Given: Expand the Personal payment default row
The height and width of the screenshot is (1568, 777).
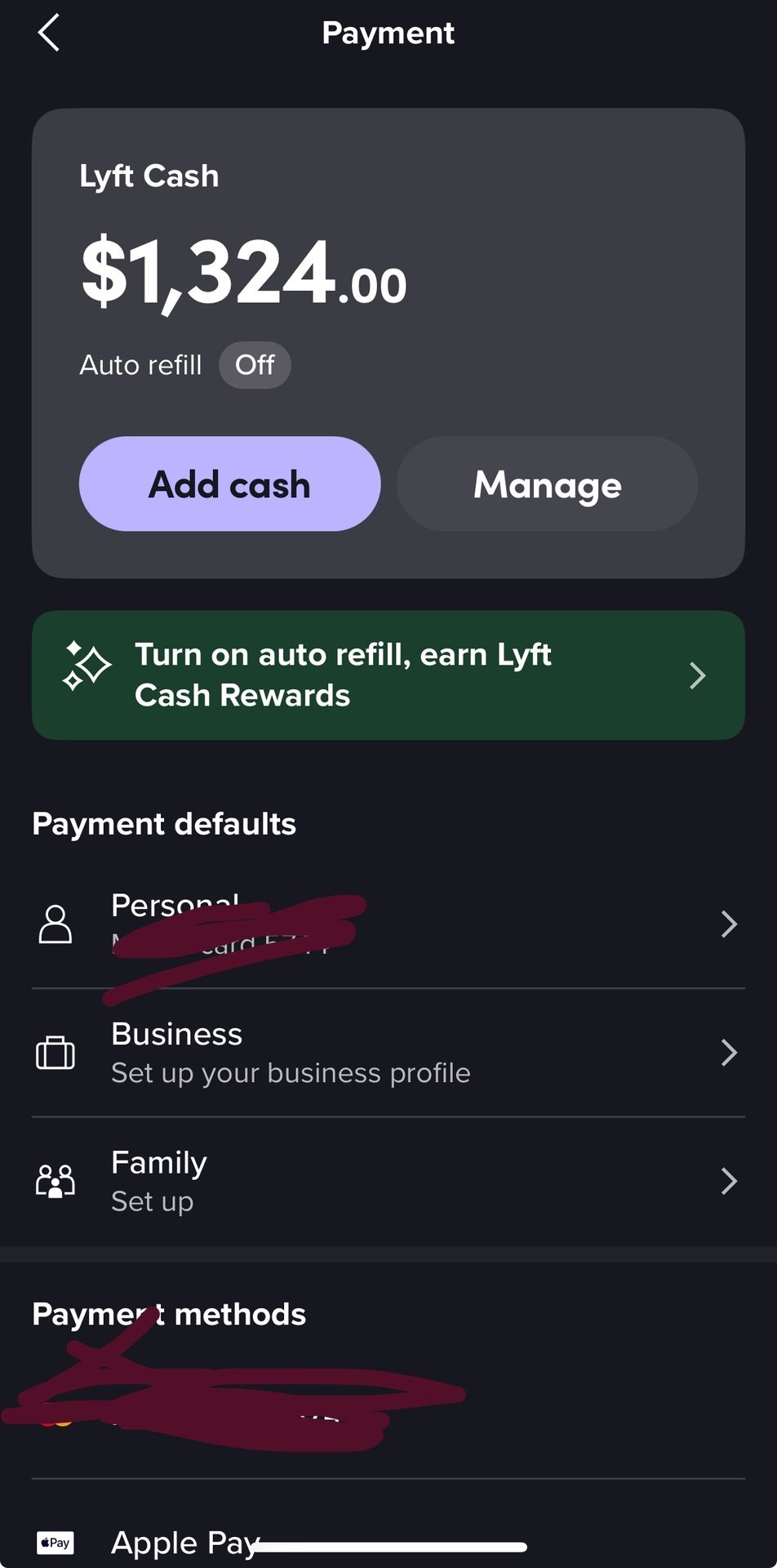Looking at the screenshot, I should pyautogui.click(x=388, y=924).
